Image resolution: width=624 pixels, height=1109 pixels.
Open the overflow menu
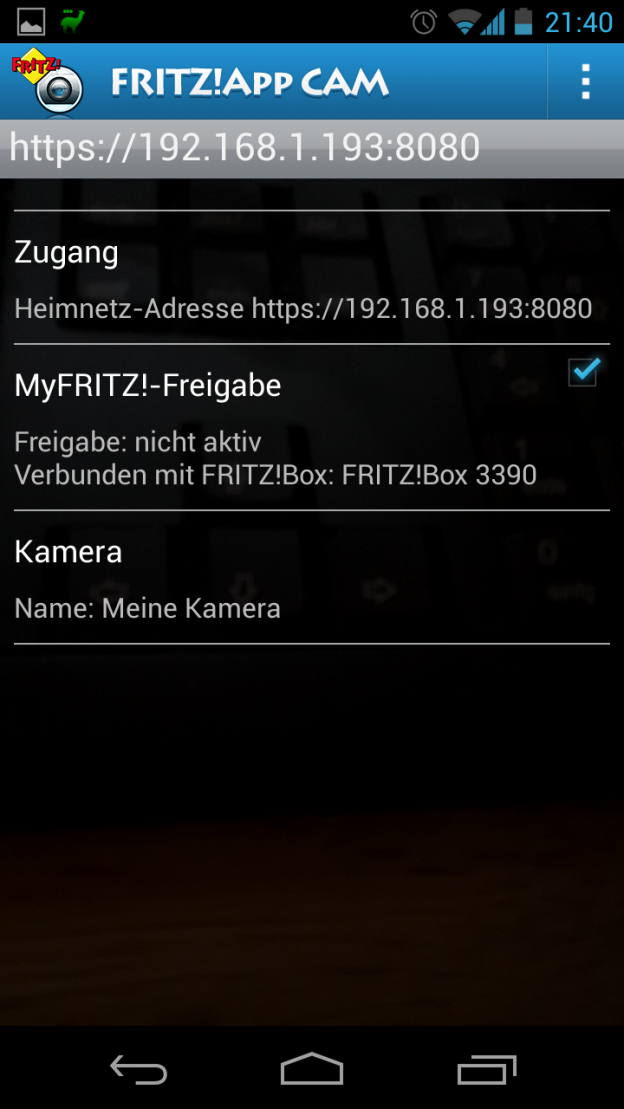tap(585, 81)
